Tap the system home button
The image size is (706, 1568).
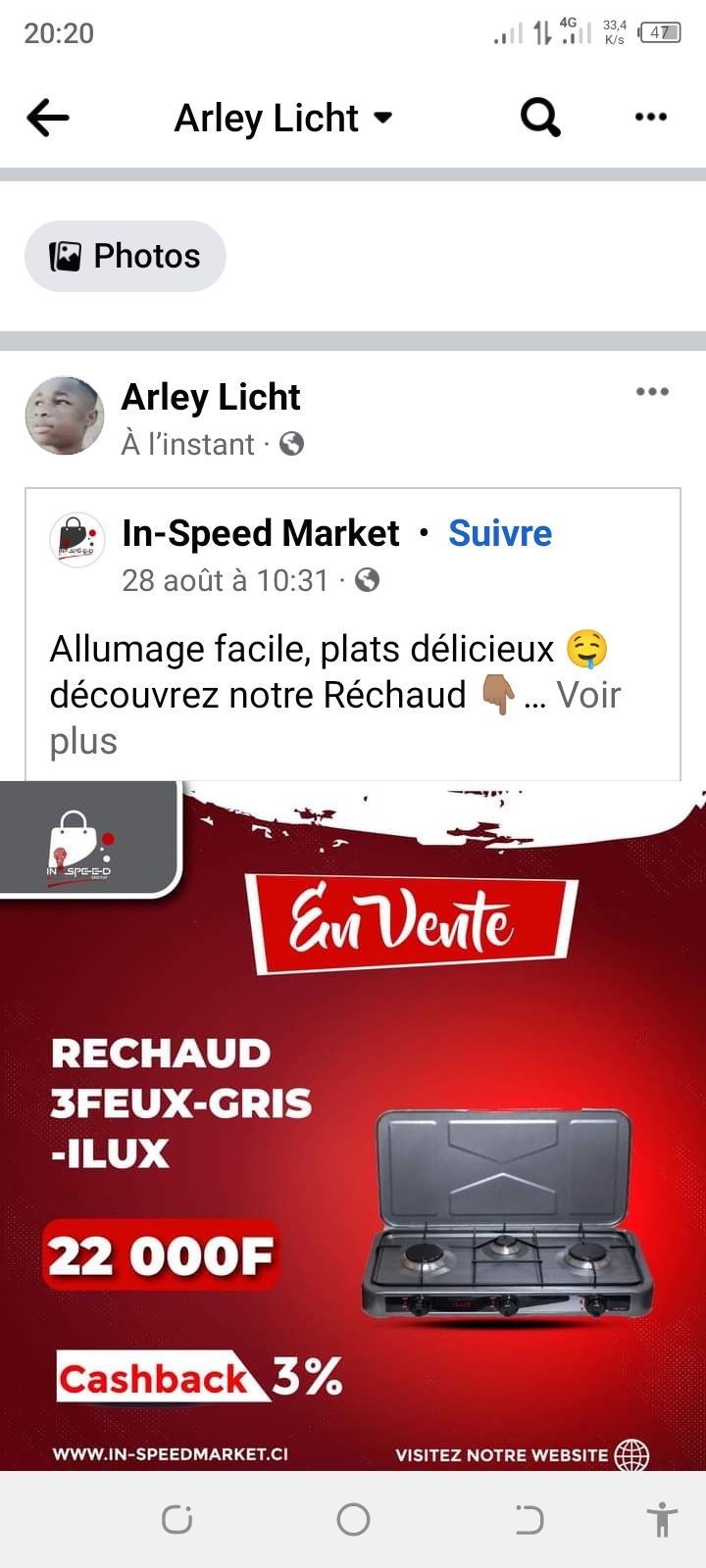pyautogui.click(x=353, y=1520)
